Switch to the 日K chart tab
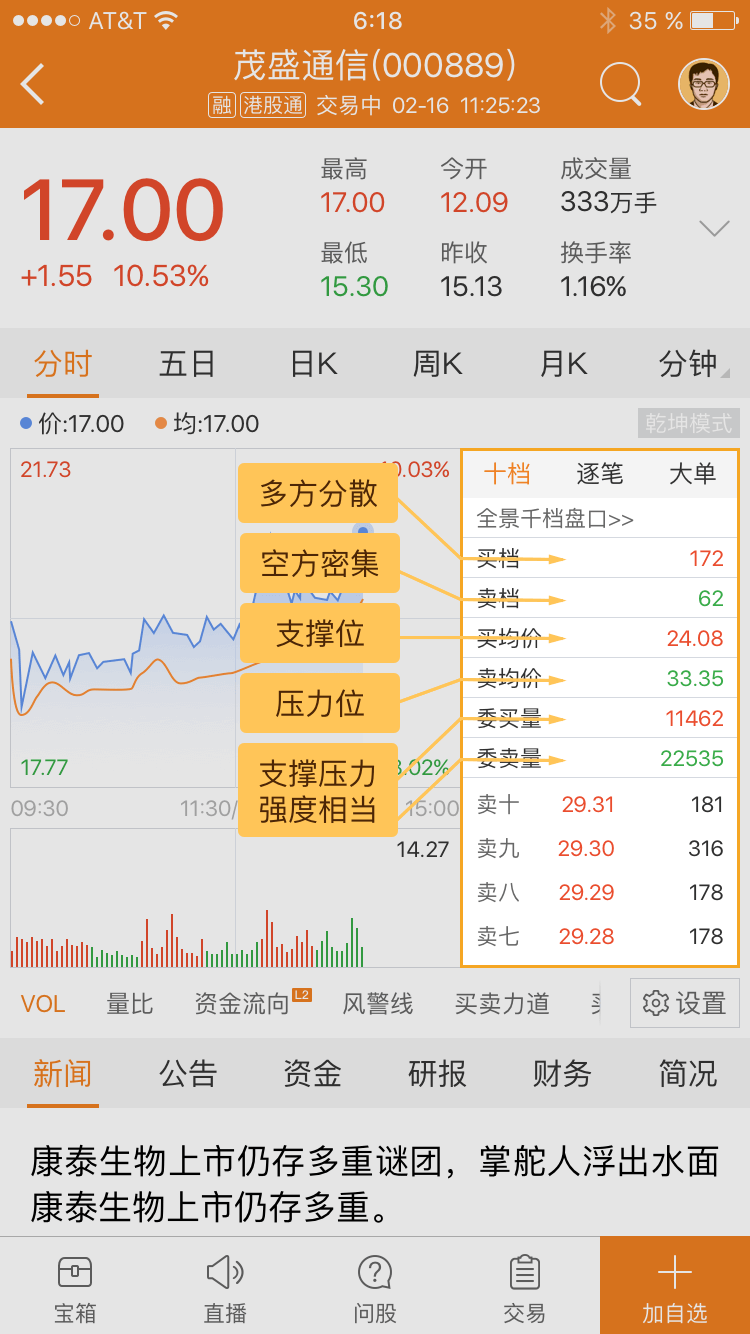Screen dimensions: 750x1334 click(313, 364)
